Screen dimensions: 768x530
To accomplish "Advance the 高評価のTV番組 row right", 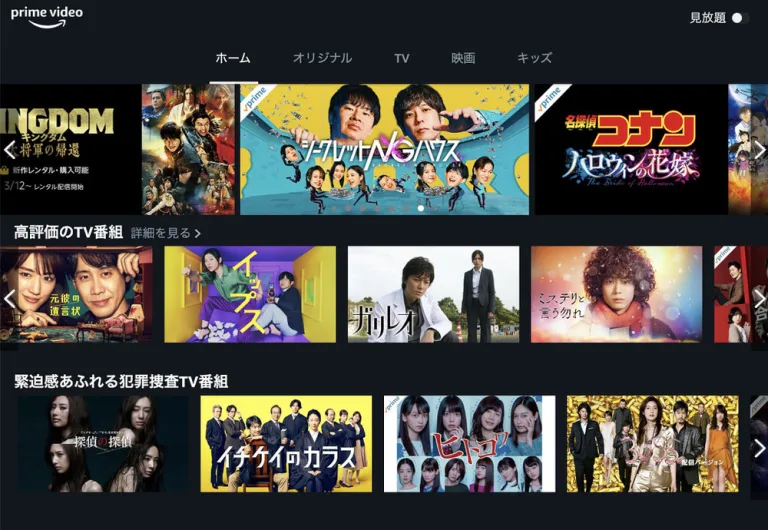I will (759, 298).
